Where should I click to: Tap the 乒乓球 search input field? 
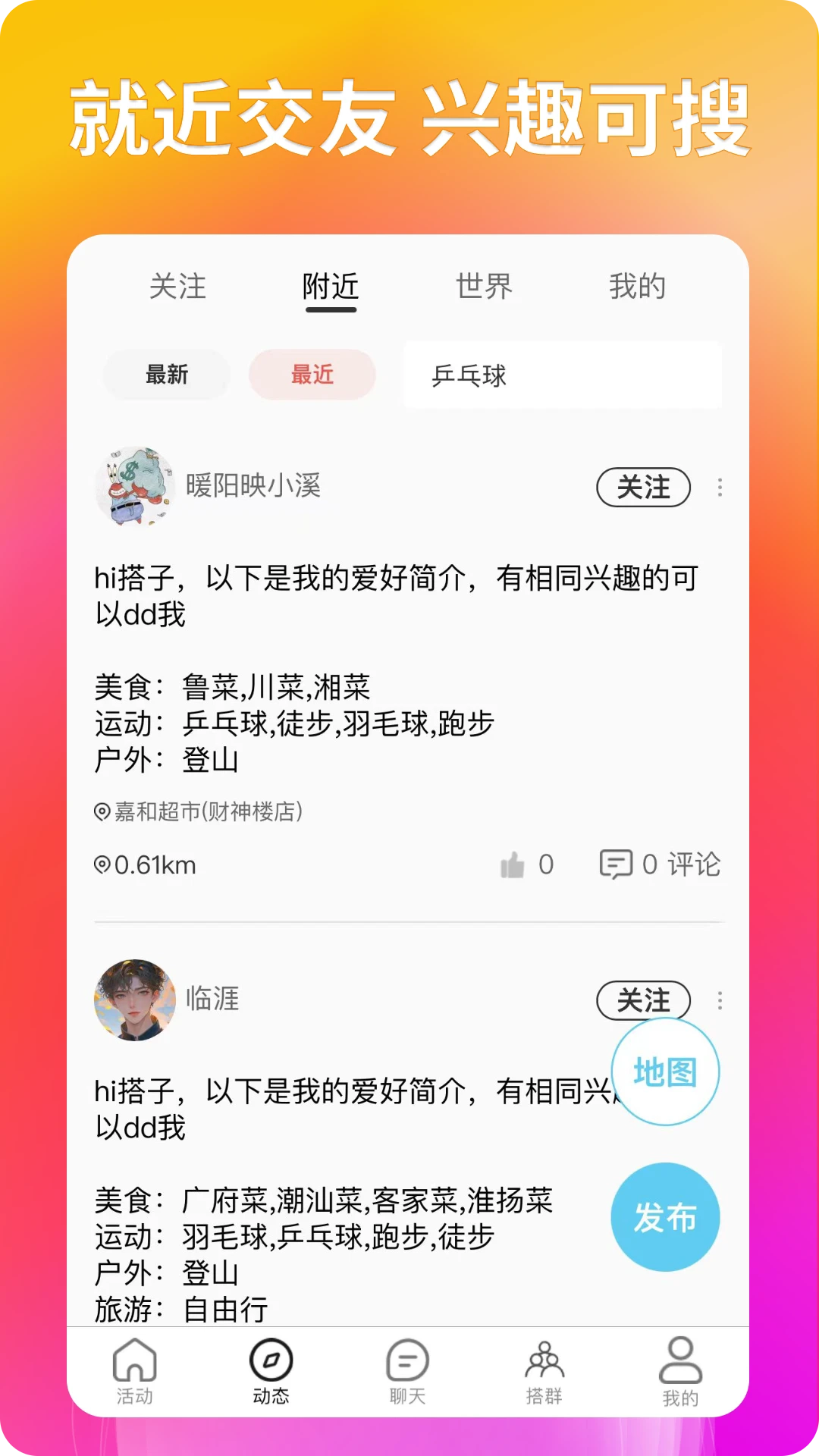[x=563, y=374]
